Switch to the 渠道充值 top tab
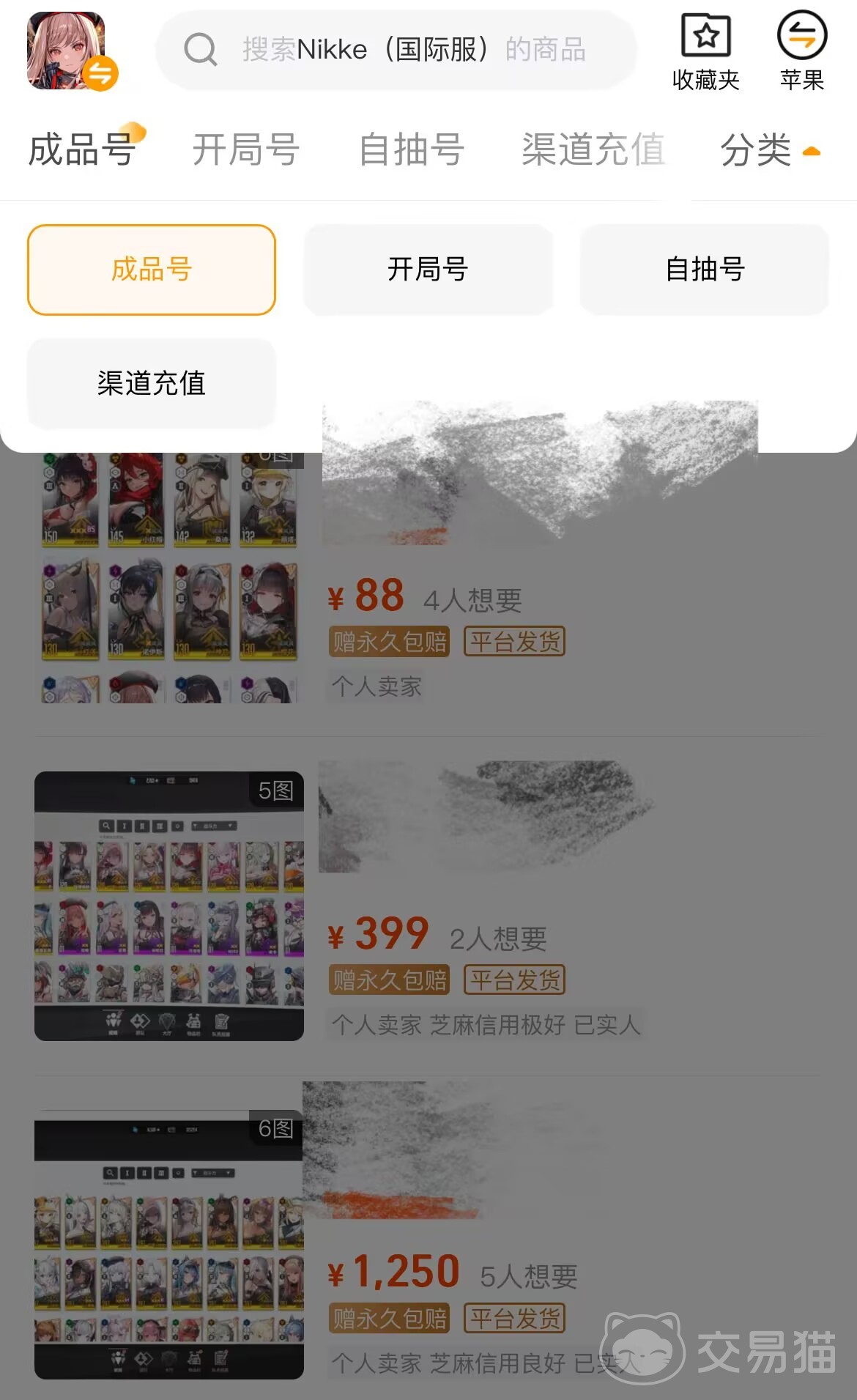 (593, 149)
